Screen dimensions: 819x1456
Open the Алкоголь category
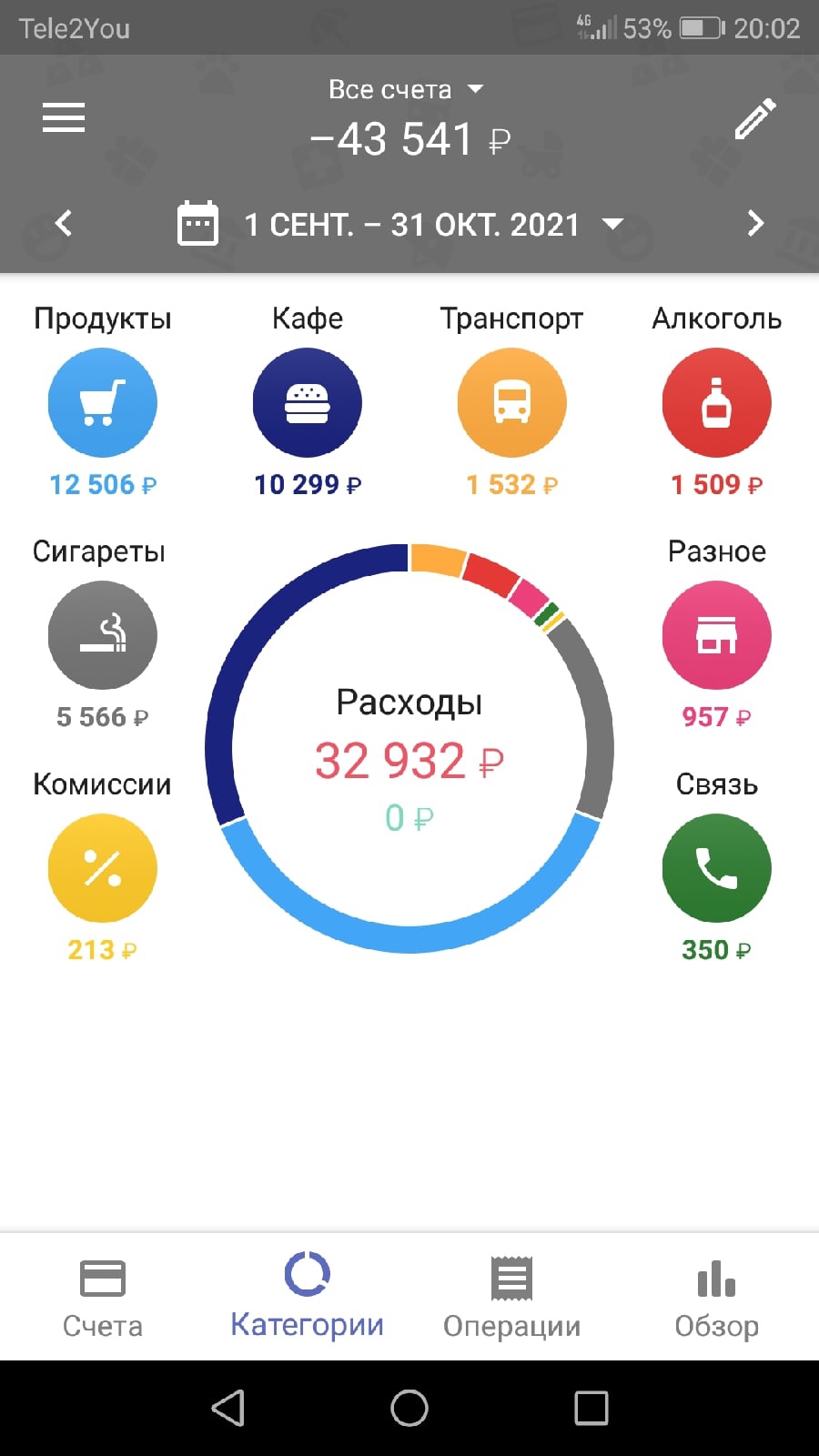click(716, 403)
